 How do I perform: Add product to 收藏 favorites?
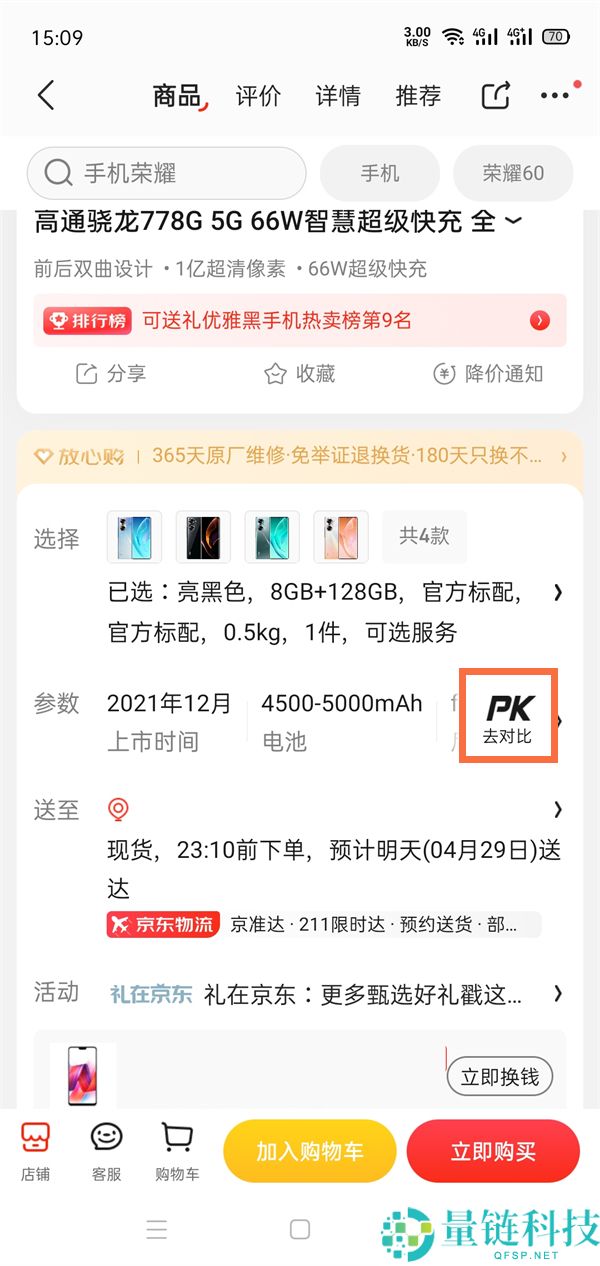299,374
